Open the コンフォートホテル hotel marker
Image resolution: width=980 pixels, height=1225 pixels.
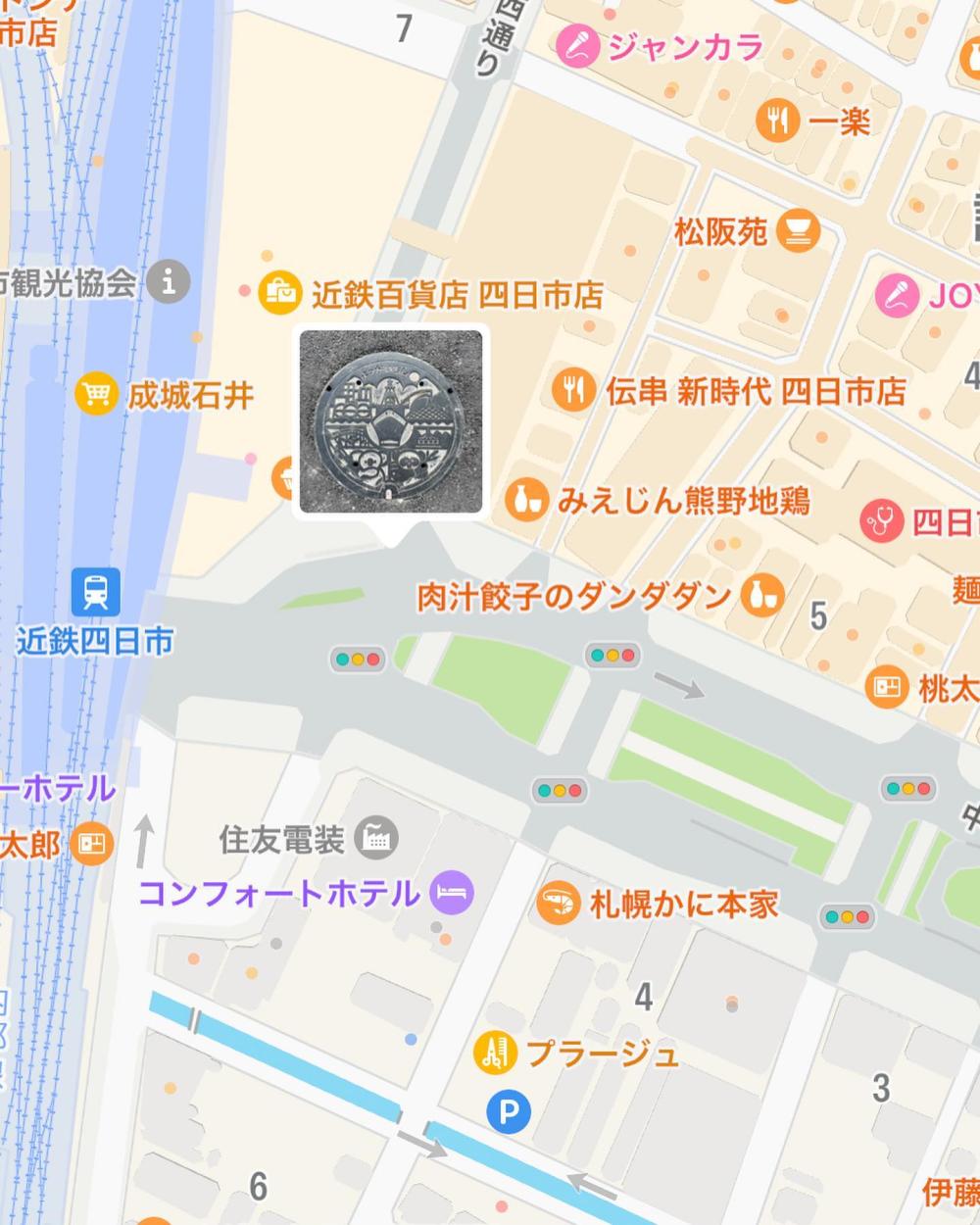[x=452, y=894]
